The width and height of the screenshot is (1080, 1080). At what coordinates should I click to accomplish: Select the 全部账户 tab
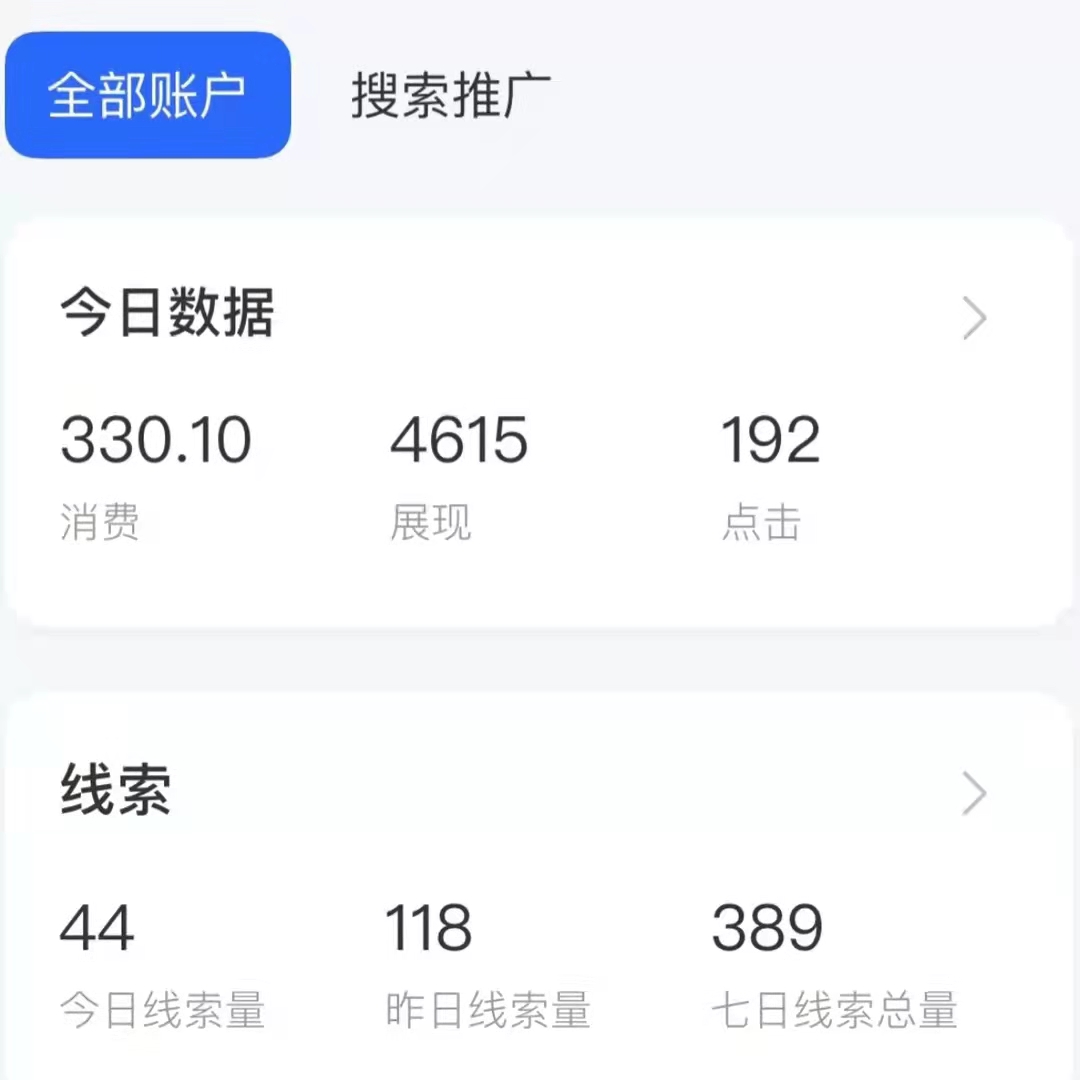point(148,96)
